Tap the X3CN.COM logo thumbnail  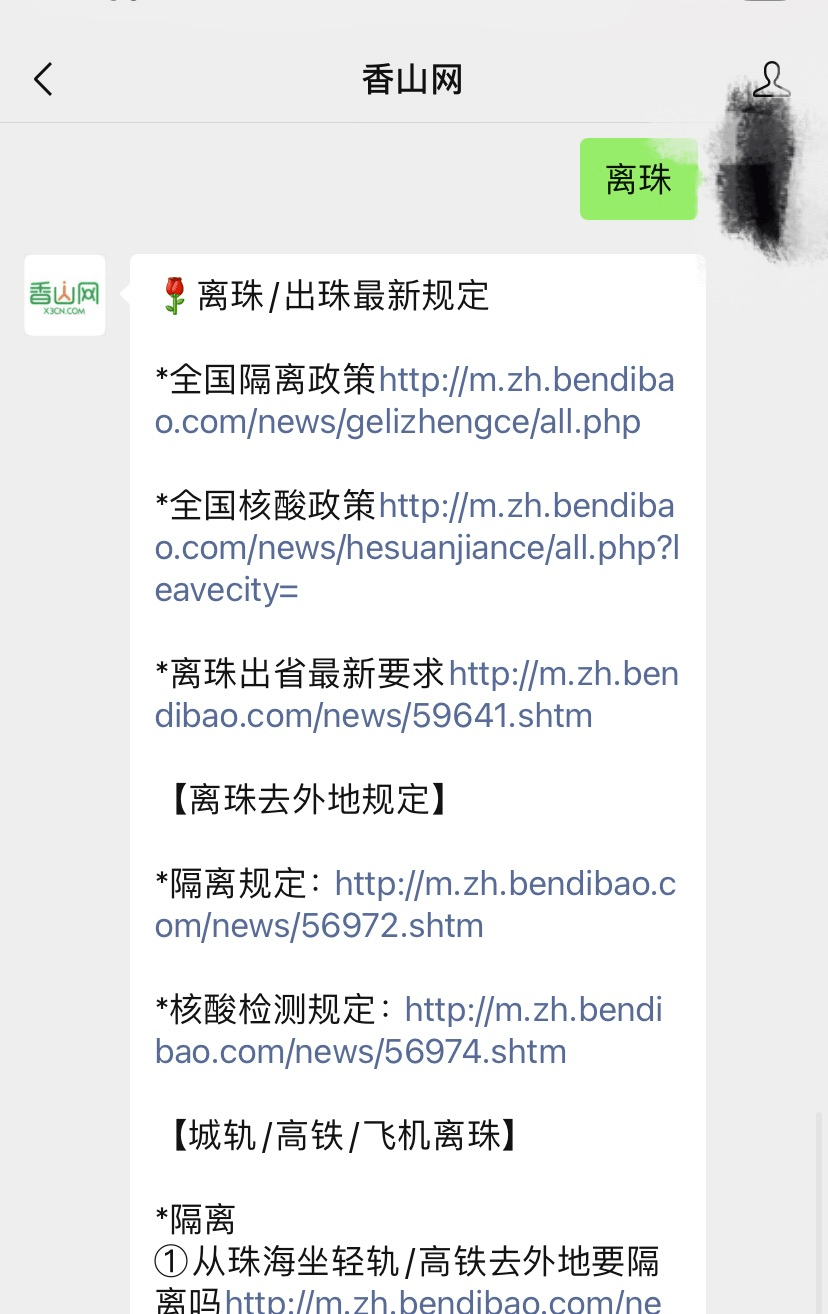pos(64,294)
